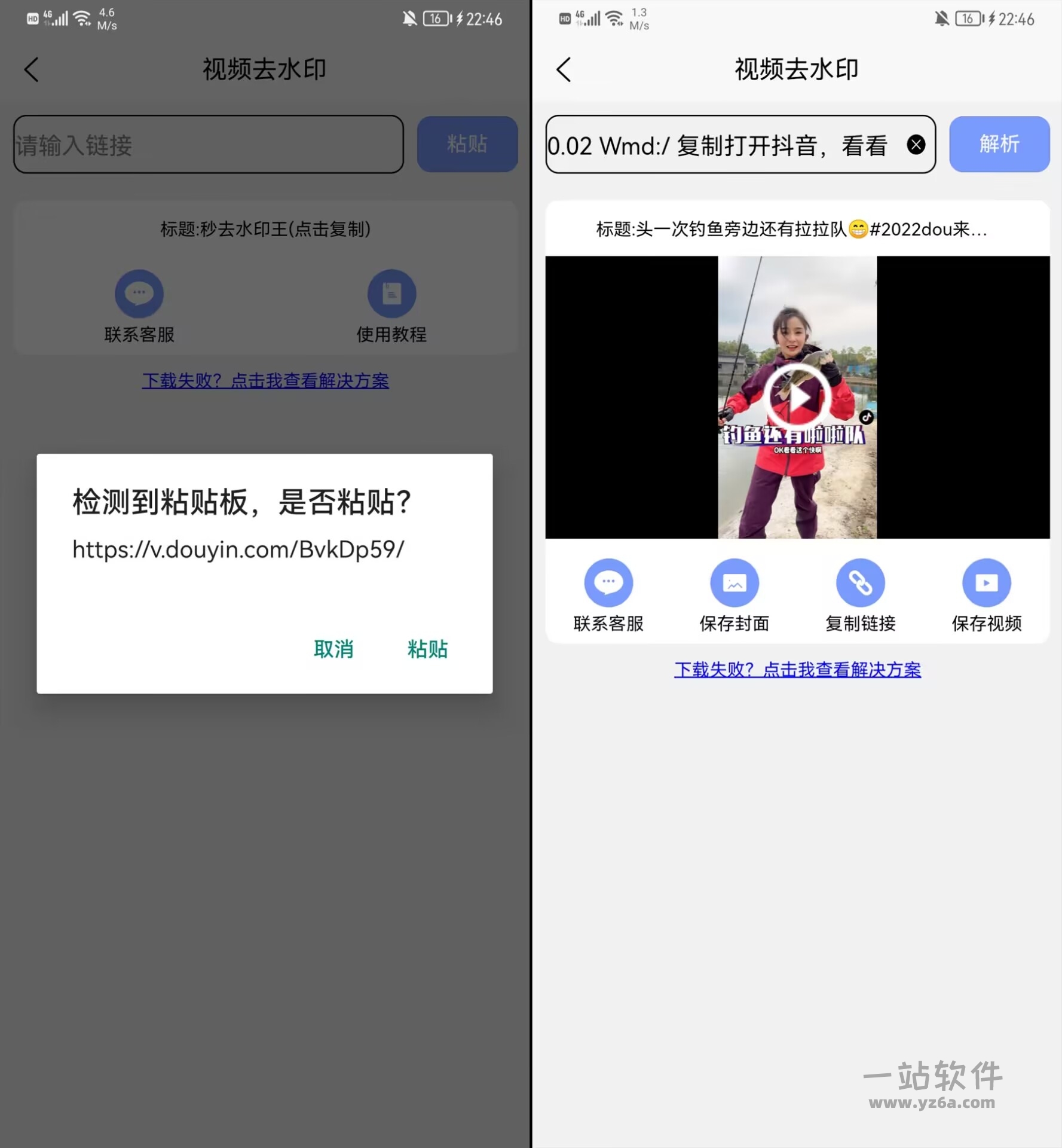Clear the pasted link text

(x=916, y=145)
